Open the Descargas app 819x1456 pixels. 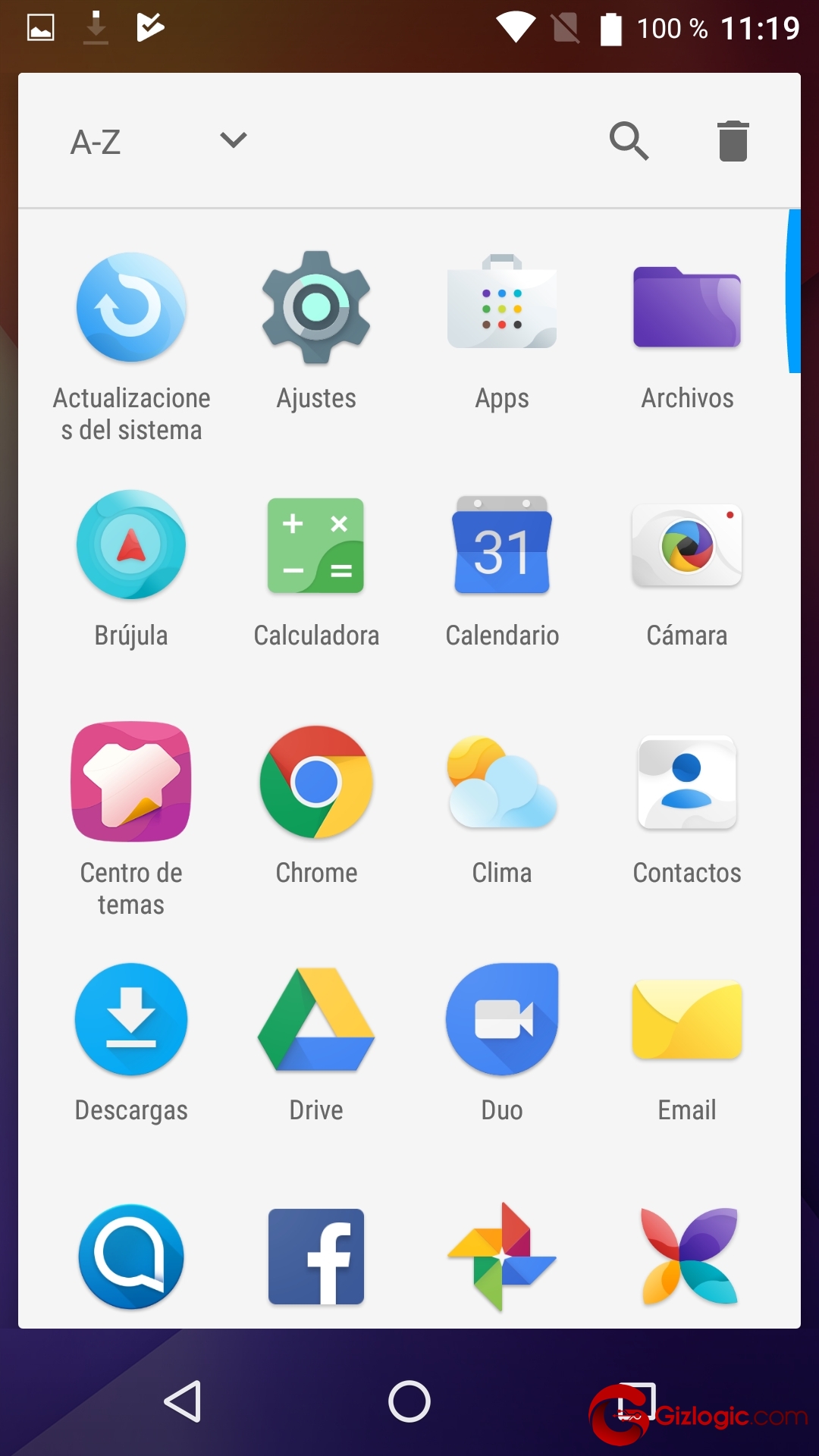coord(131,1019)
